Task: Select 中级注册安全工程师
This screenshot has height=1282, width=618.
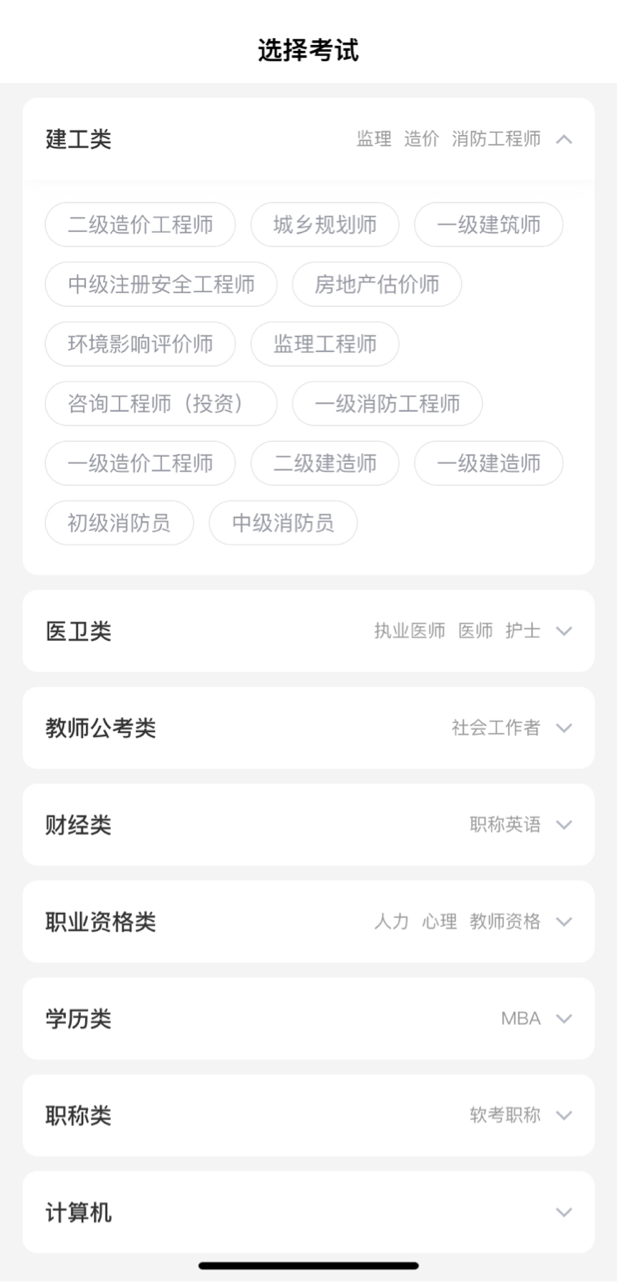Action: (161, 285)
